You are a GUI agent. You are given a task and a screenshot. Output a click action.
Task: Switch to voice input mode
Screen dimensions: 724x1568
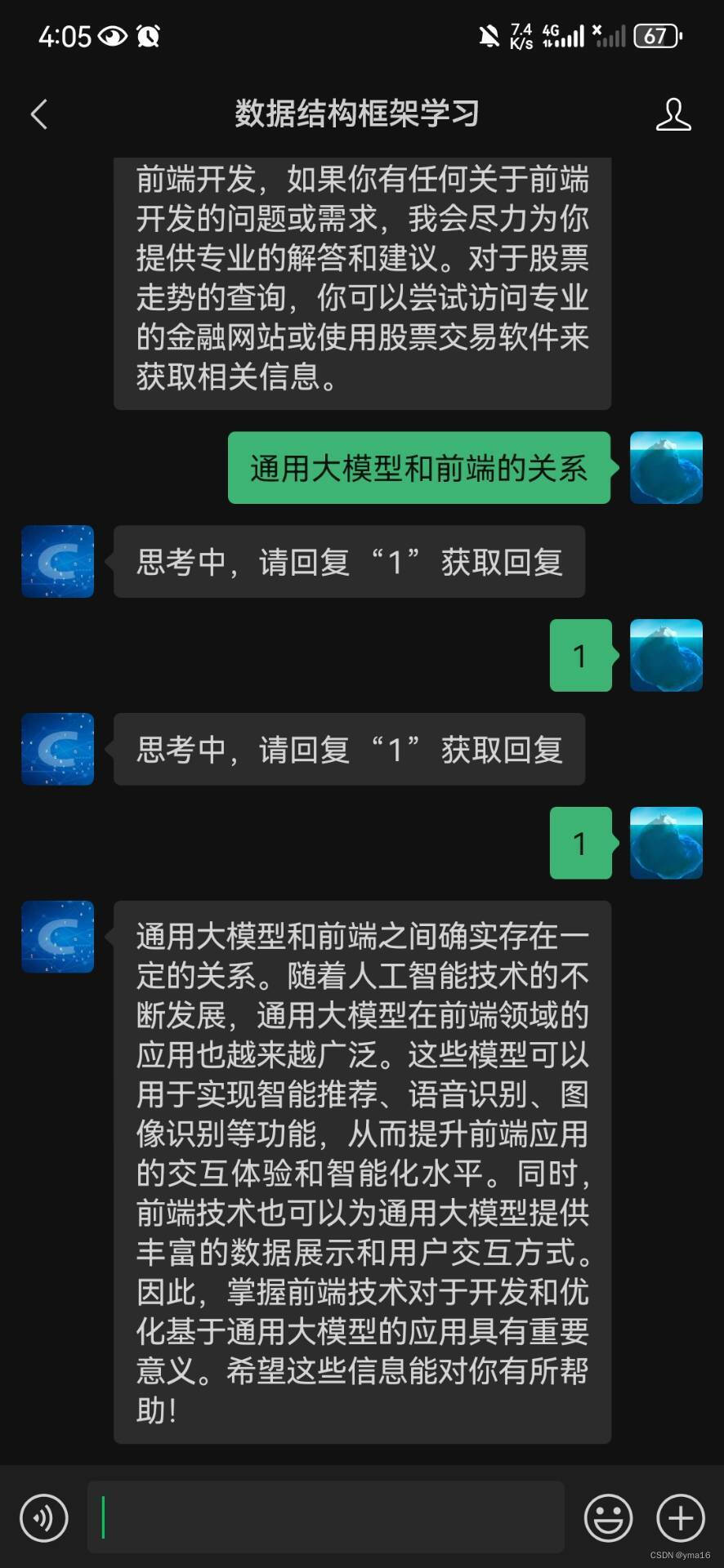pos(43,1517)
